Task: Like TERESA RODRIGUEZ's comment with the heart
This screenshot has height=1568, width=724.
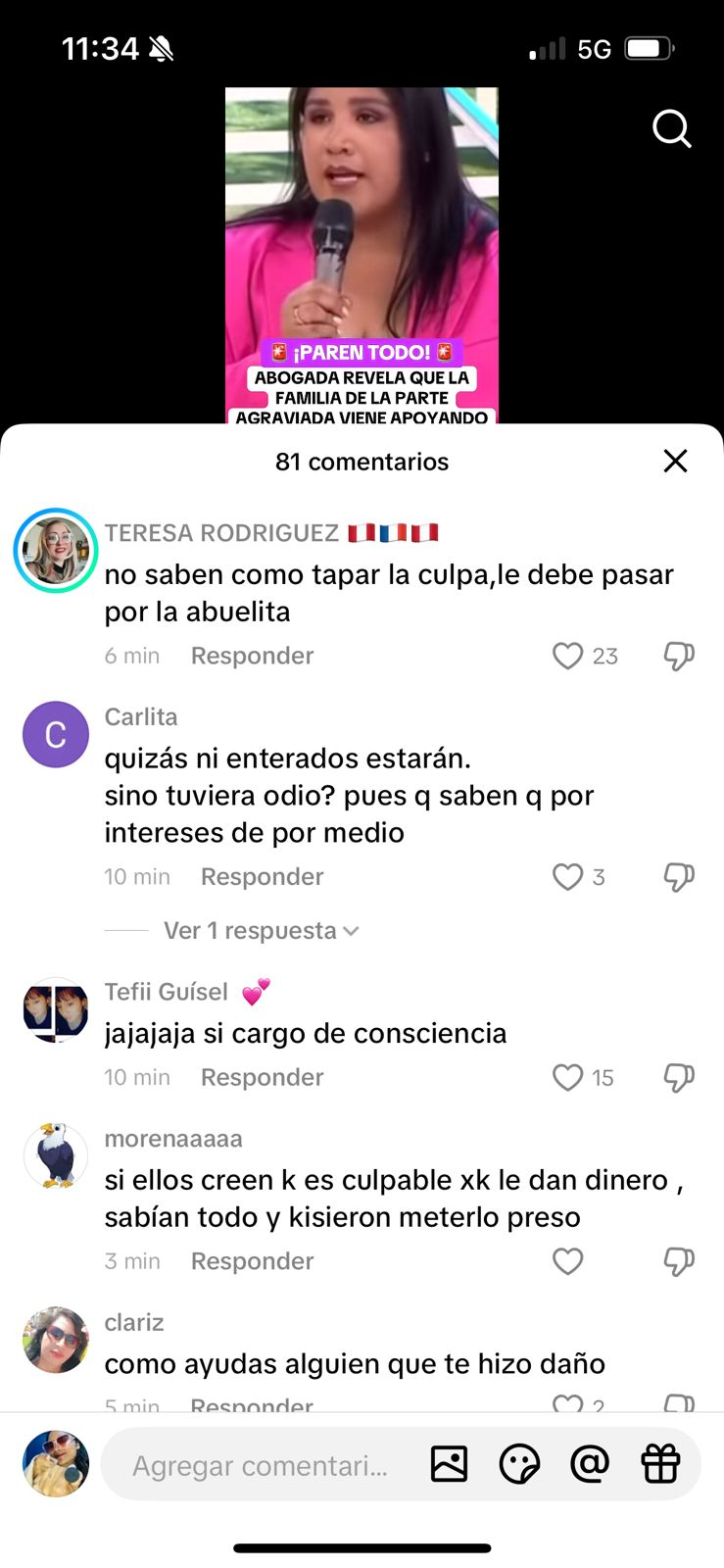Action: pos(568,656)
